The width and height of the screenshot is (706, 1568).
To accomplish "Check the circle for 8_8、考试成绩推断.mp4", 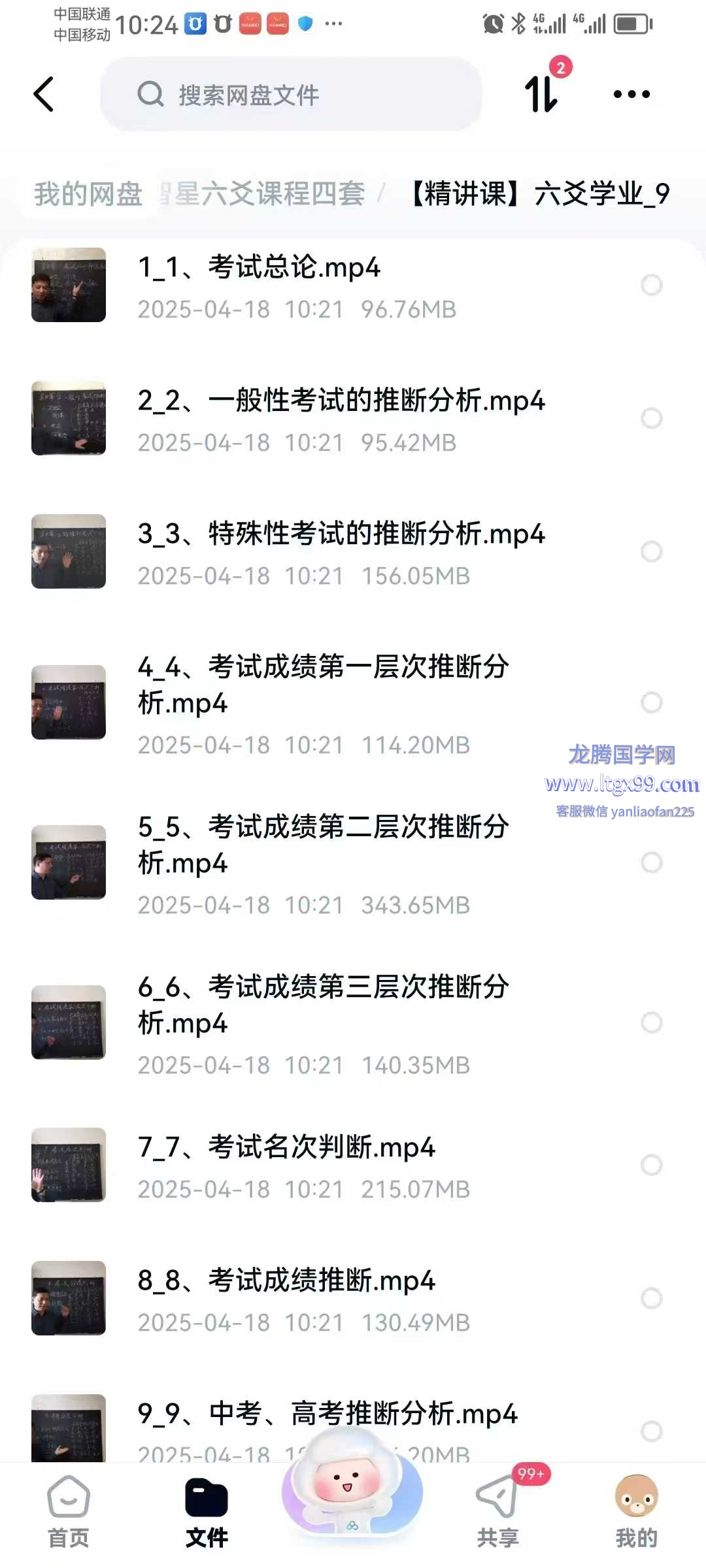I will (x=651, y=1298).
